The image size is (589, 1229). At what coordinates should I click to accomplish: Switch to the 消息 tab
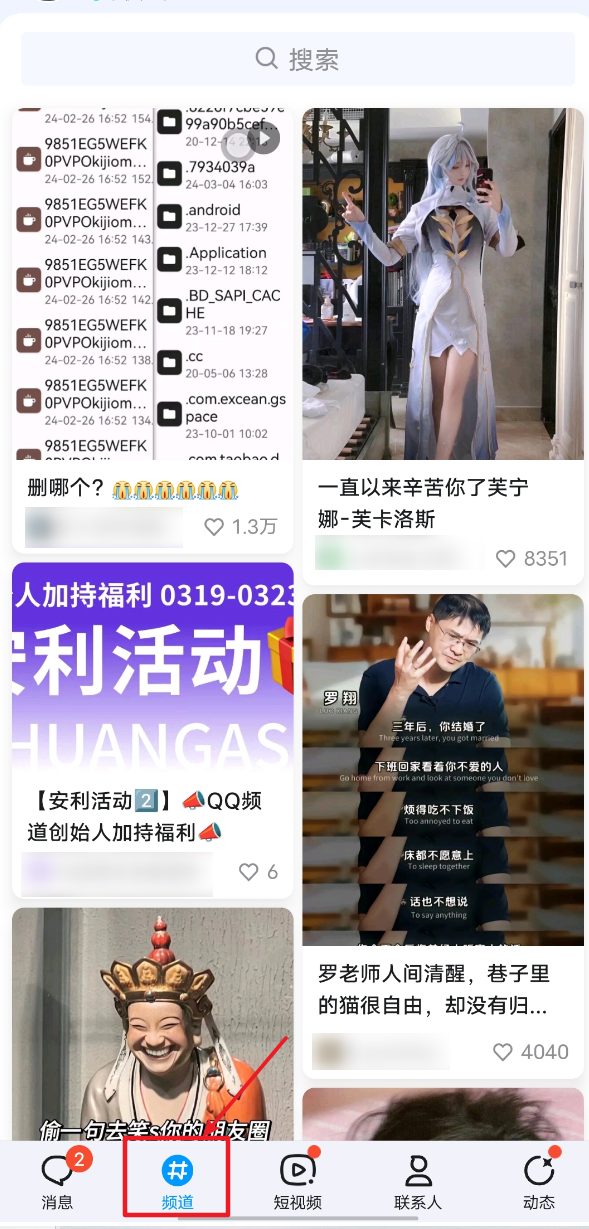pyautogui.click(x=57, y=1182)
